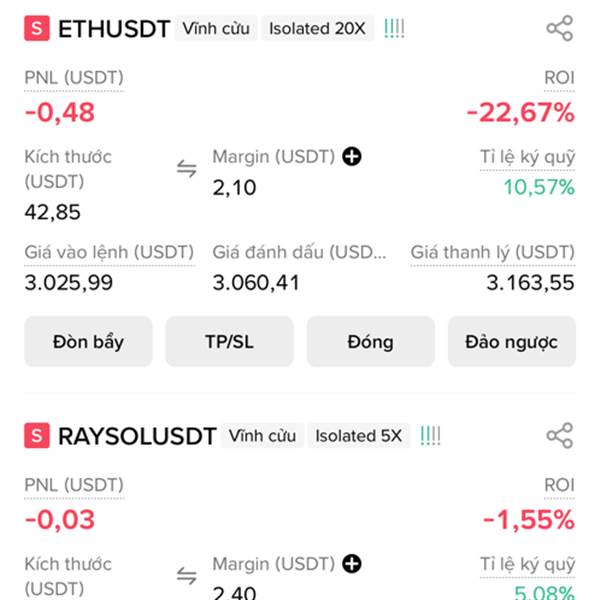600x600 pixels.
Task: Select Đảo ngược to reverse ETHUSDT position
Action: point(511,342)
